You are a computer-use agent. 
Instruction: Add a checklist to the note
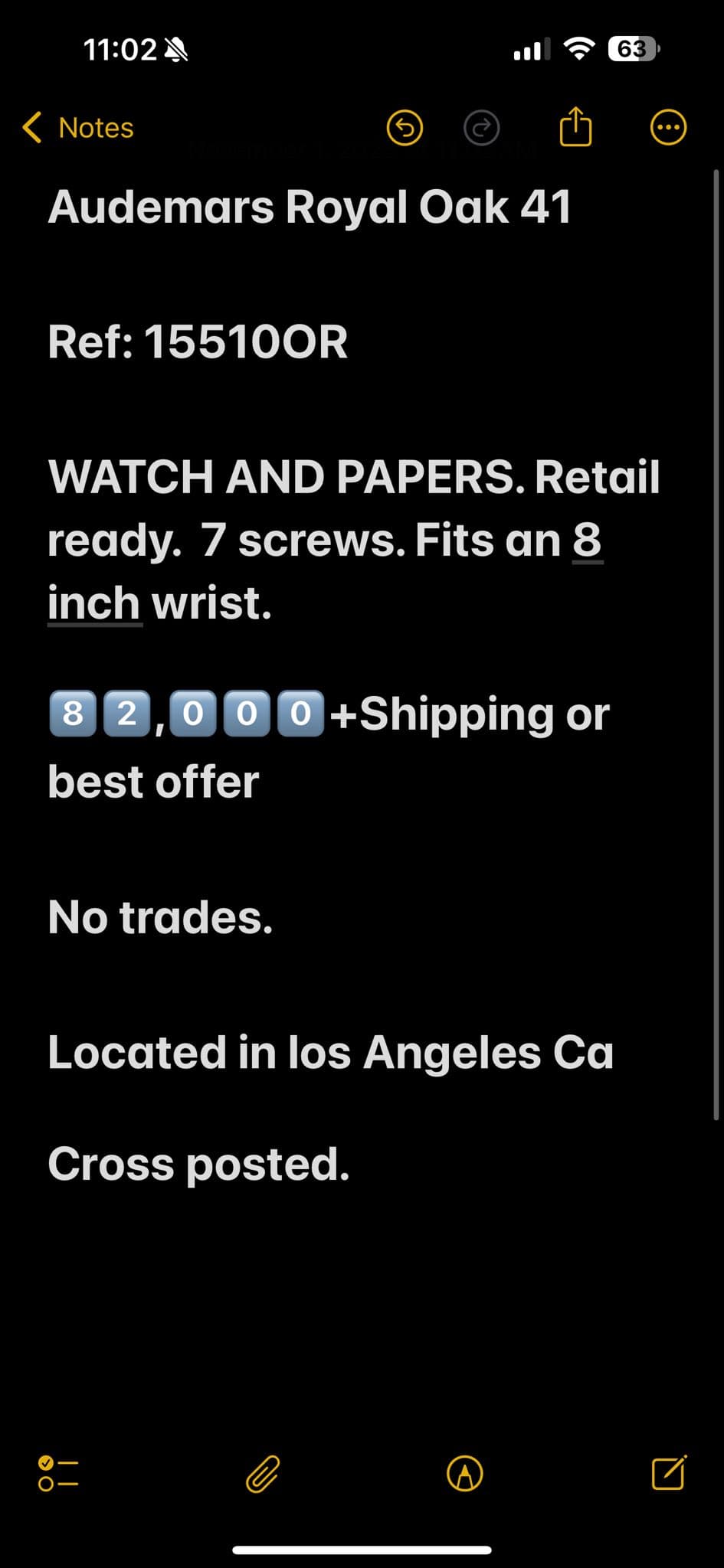pyautogui.click(x=58, y=1473)
